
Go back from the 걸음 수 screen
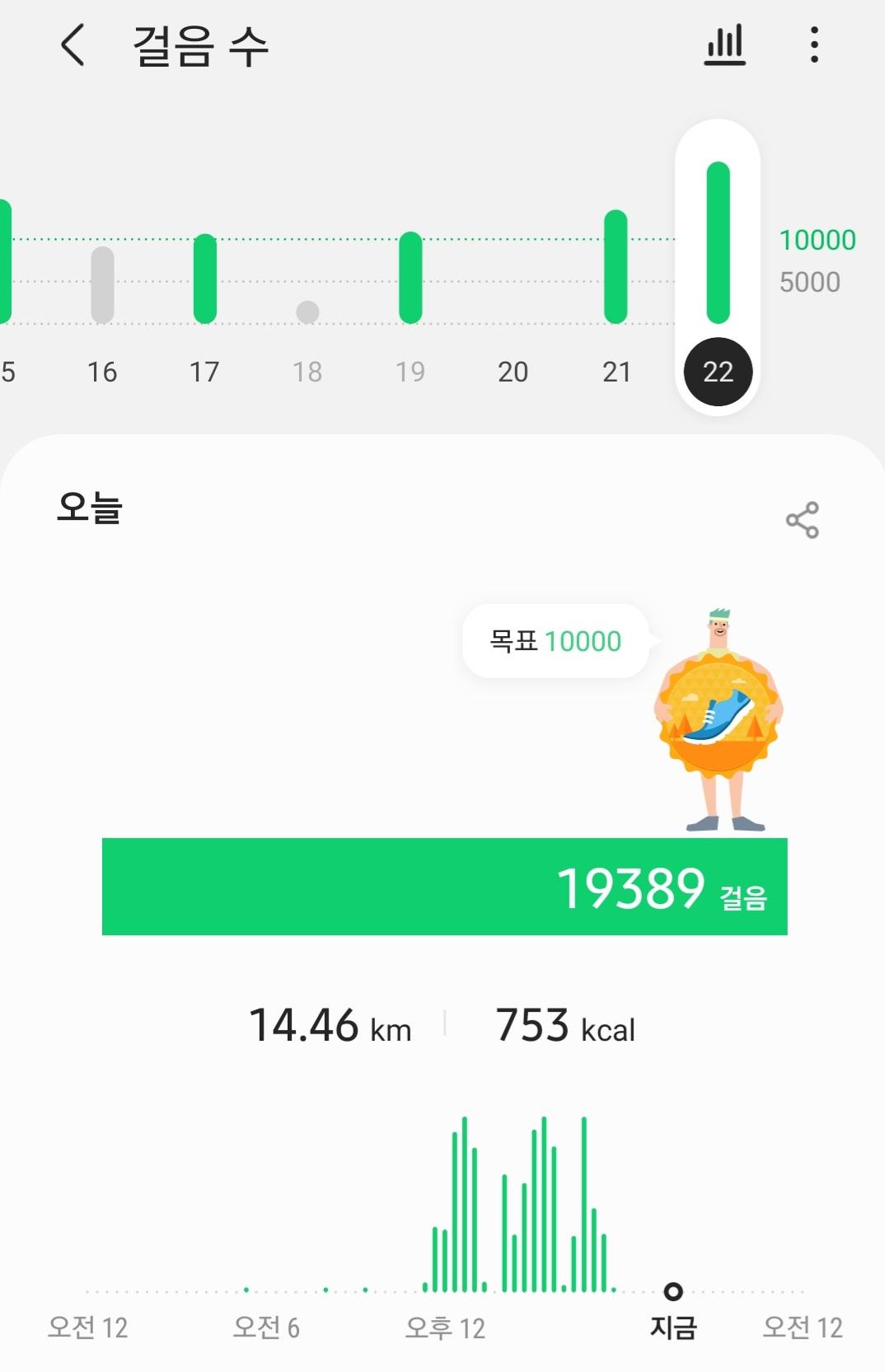click(x=73, y=45)
